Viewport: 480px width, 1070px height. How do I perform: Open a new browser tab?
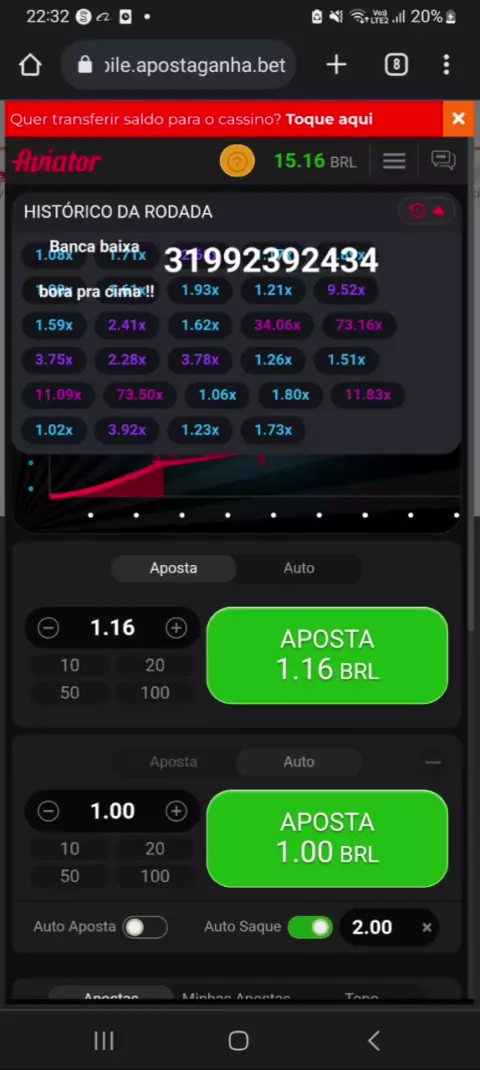336,65
